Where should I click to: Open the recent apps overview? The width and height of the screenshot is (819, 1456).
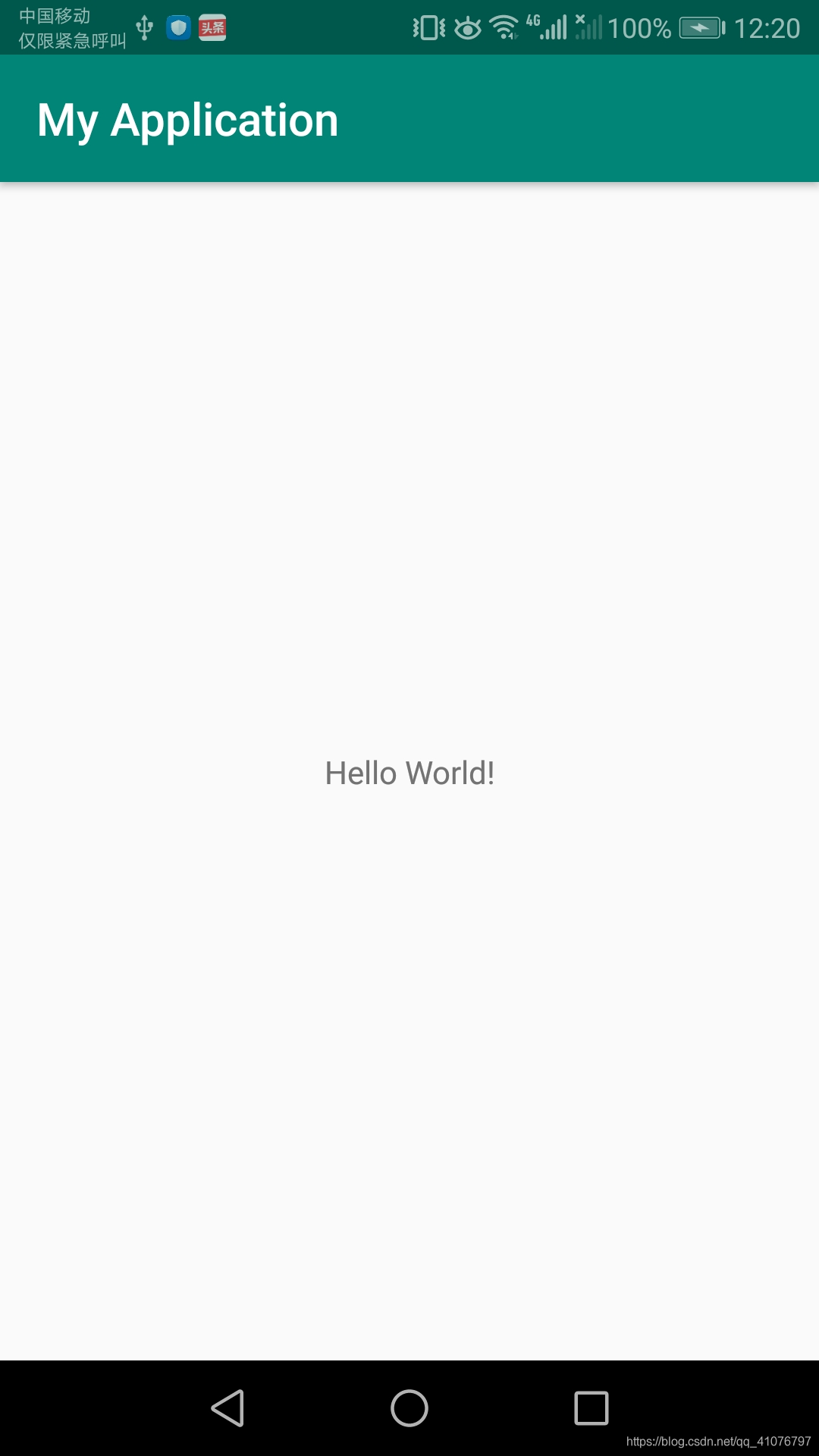pyautogui.click(x=591, y=1408)
